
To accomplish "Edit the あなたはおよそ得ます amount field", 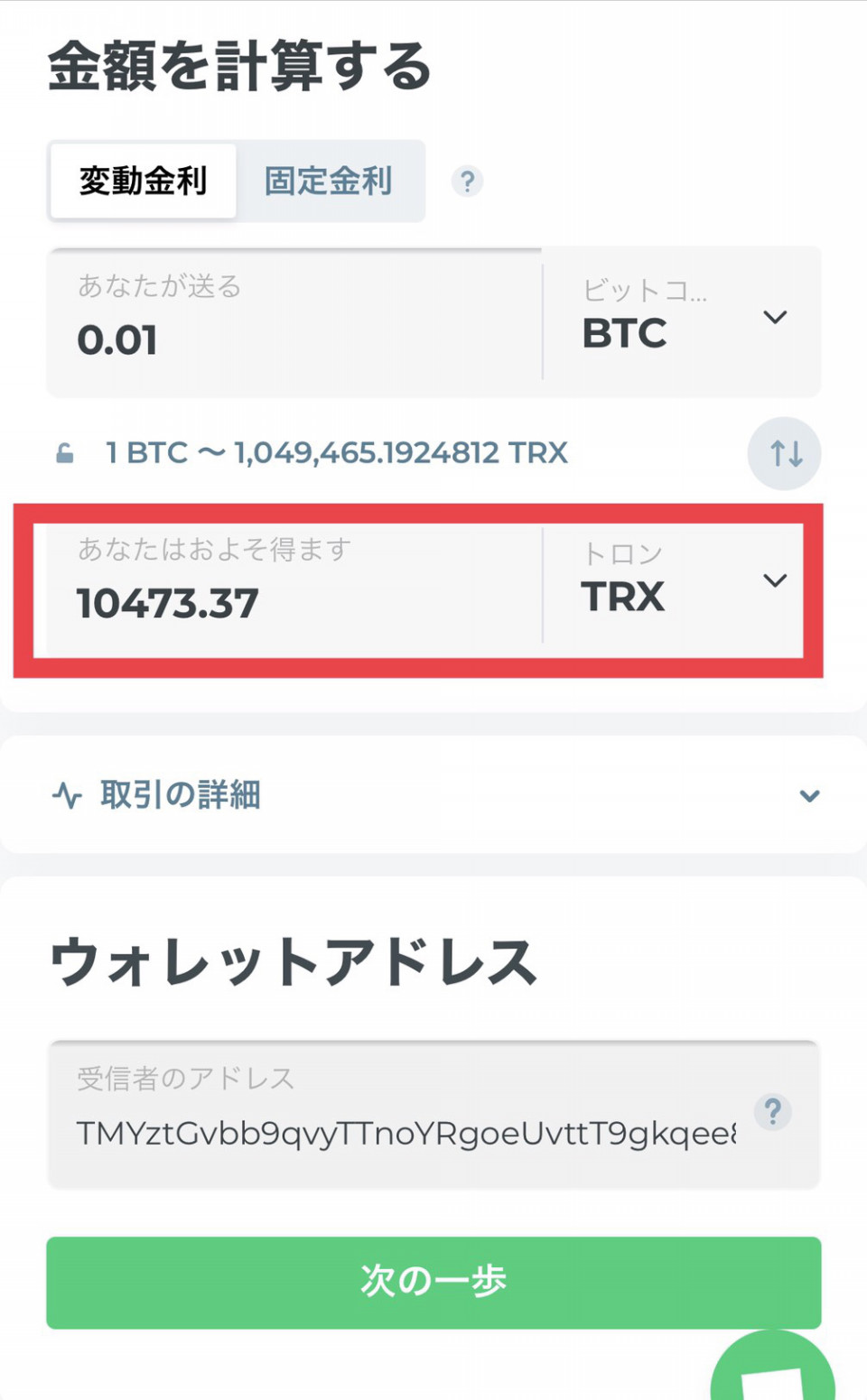I will (x=294, y=585).
